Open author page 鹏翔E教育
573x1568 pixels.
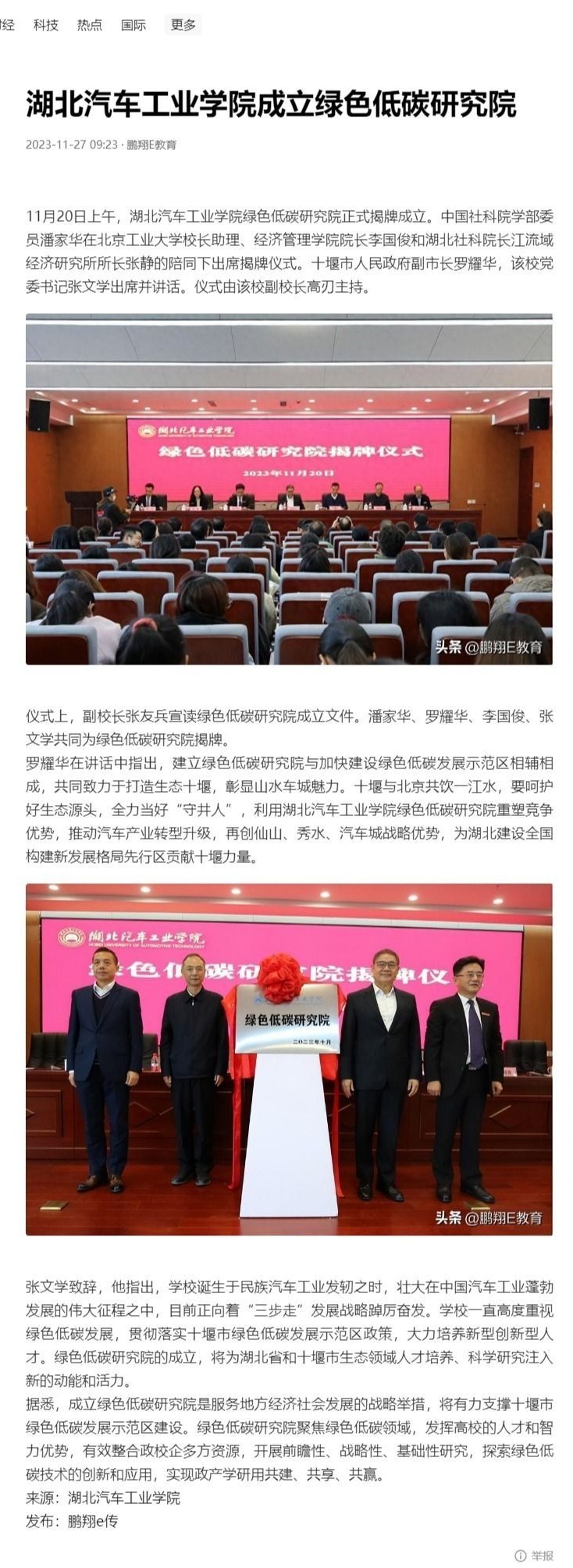pos(151,144)
